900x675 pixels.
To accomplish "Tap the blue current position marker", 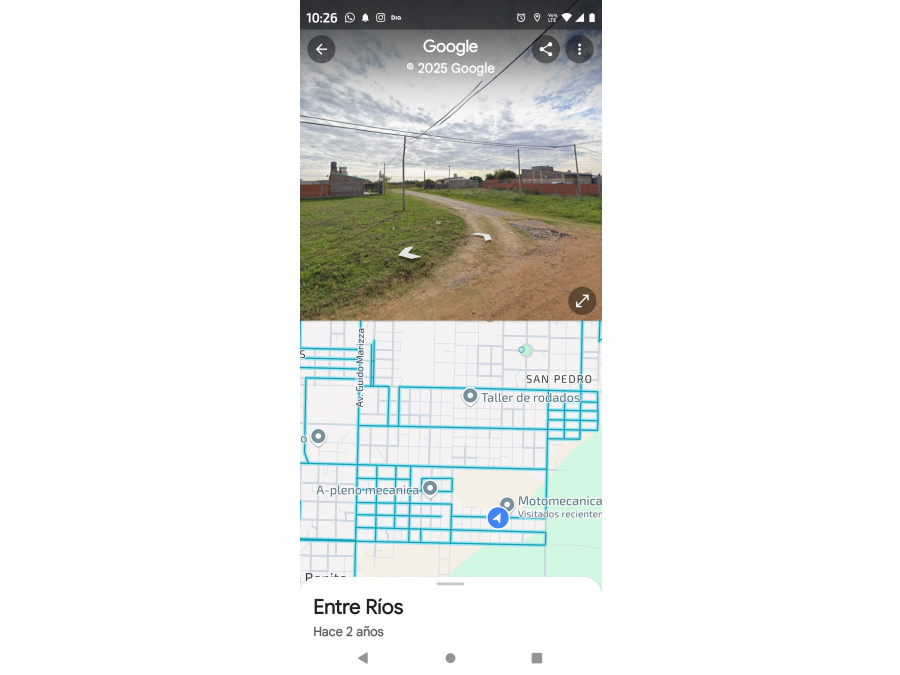I will pyautogui.click(x=498, y=518).
